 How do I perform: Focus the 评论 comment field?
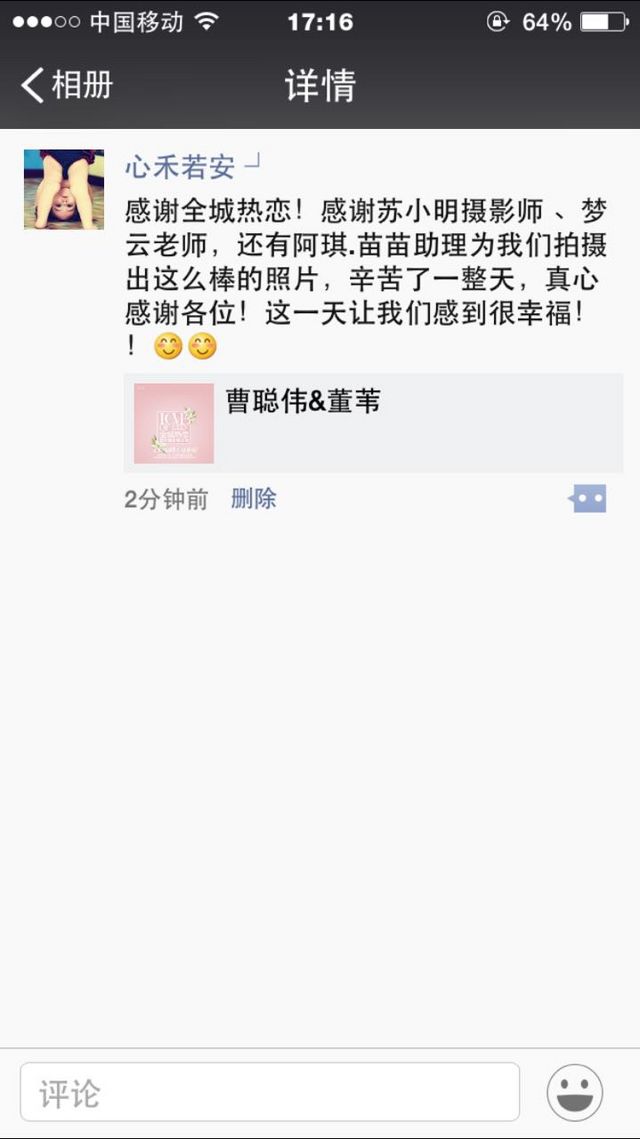[x=269, y=1092]
